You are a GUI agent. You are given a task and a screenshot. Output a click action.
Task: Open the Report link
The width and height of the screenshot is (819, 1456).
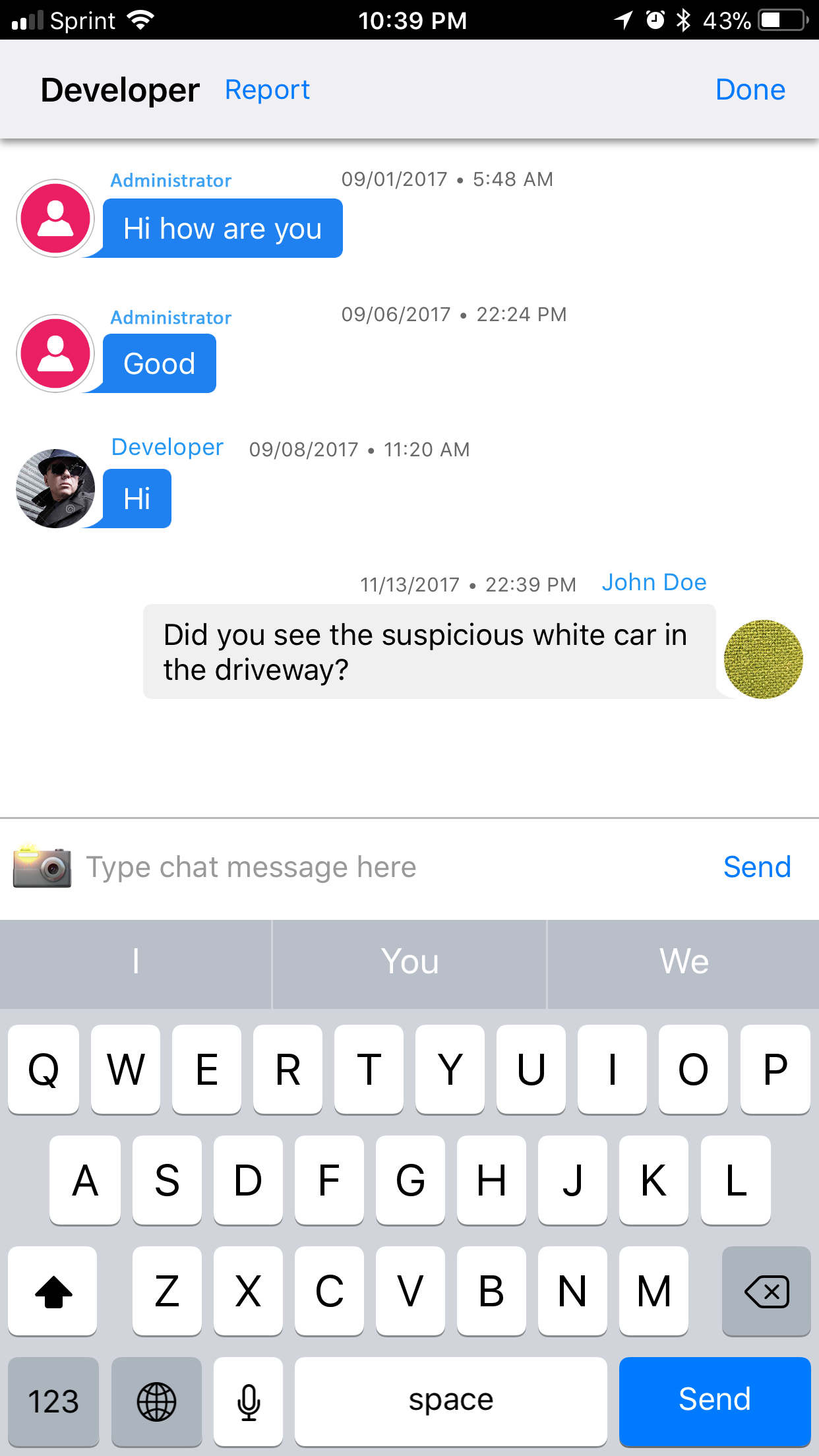(267, 90)
